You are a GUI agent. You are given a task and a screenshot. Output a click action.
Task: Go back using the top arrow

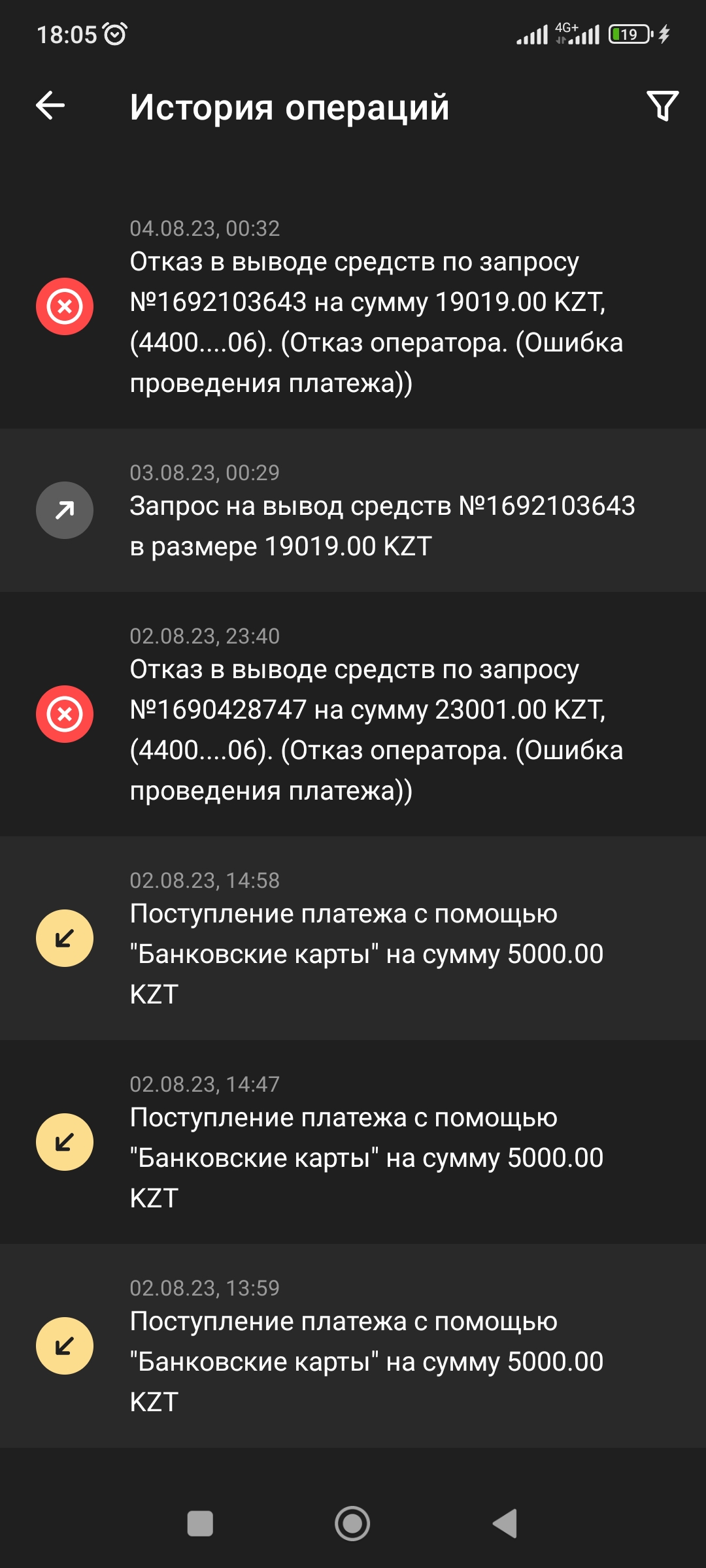click(50, 106)
